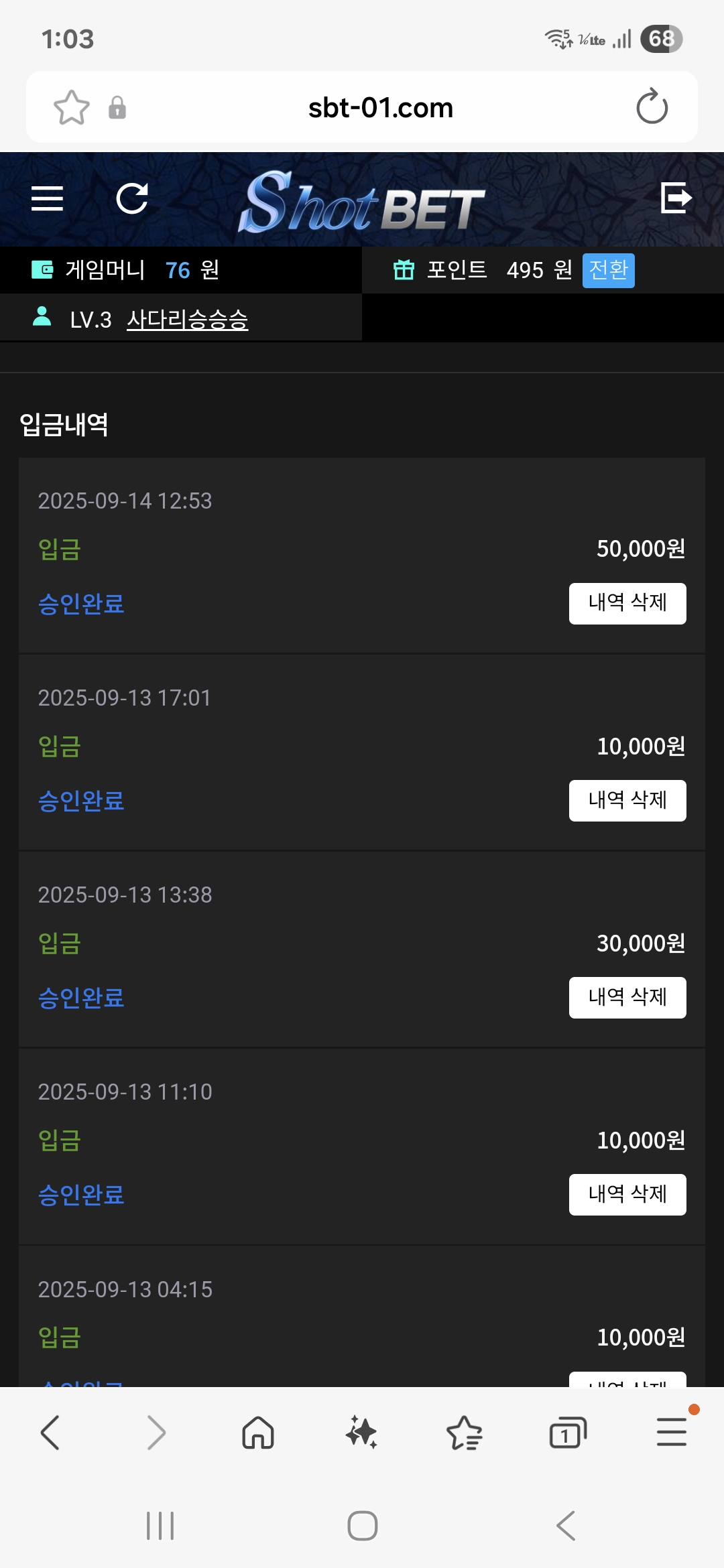View open browser tabs

coord(567,1433)
